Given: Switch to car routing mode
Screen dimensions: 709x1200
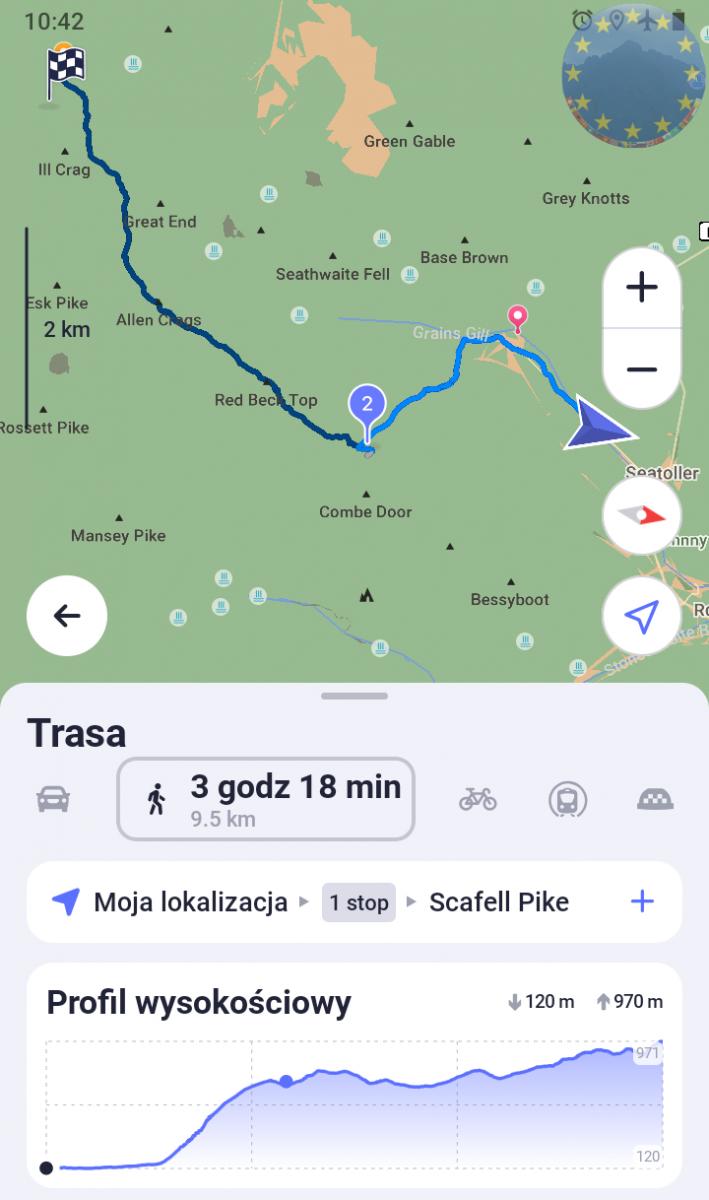Looking at the screenshot, I should pos(53,799).
